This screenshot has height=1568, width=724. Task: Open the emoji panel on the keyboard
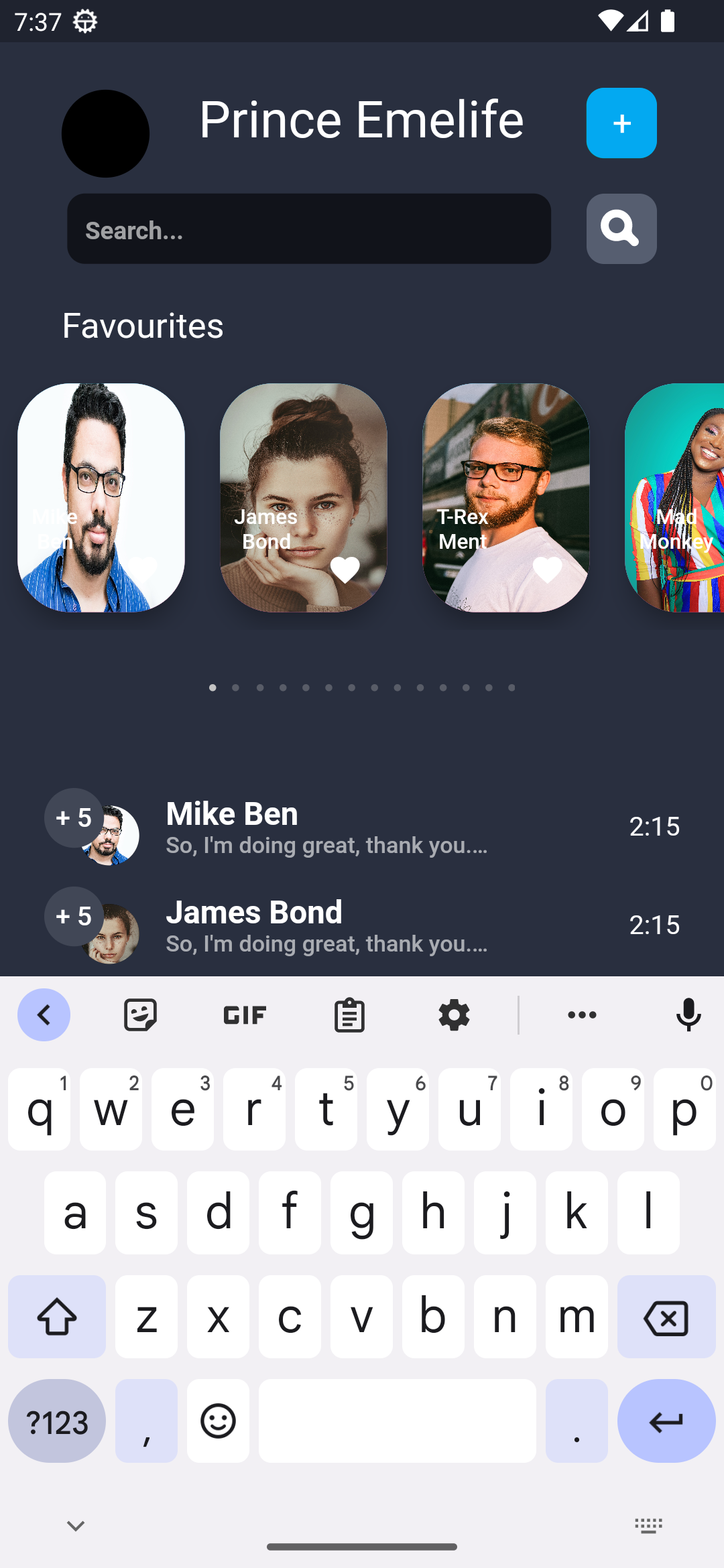[x=217, y=1421]
